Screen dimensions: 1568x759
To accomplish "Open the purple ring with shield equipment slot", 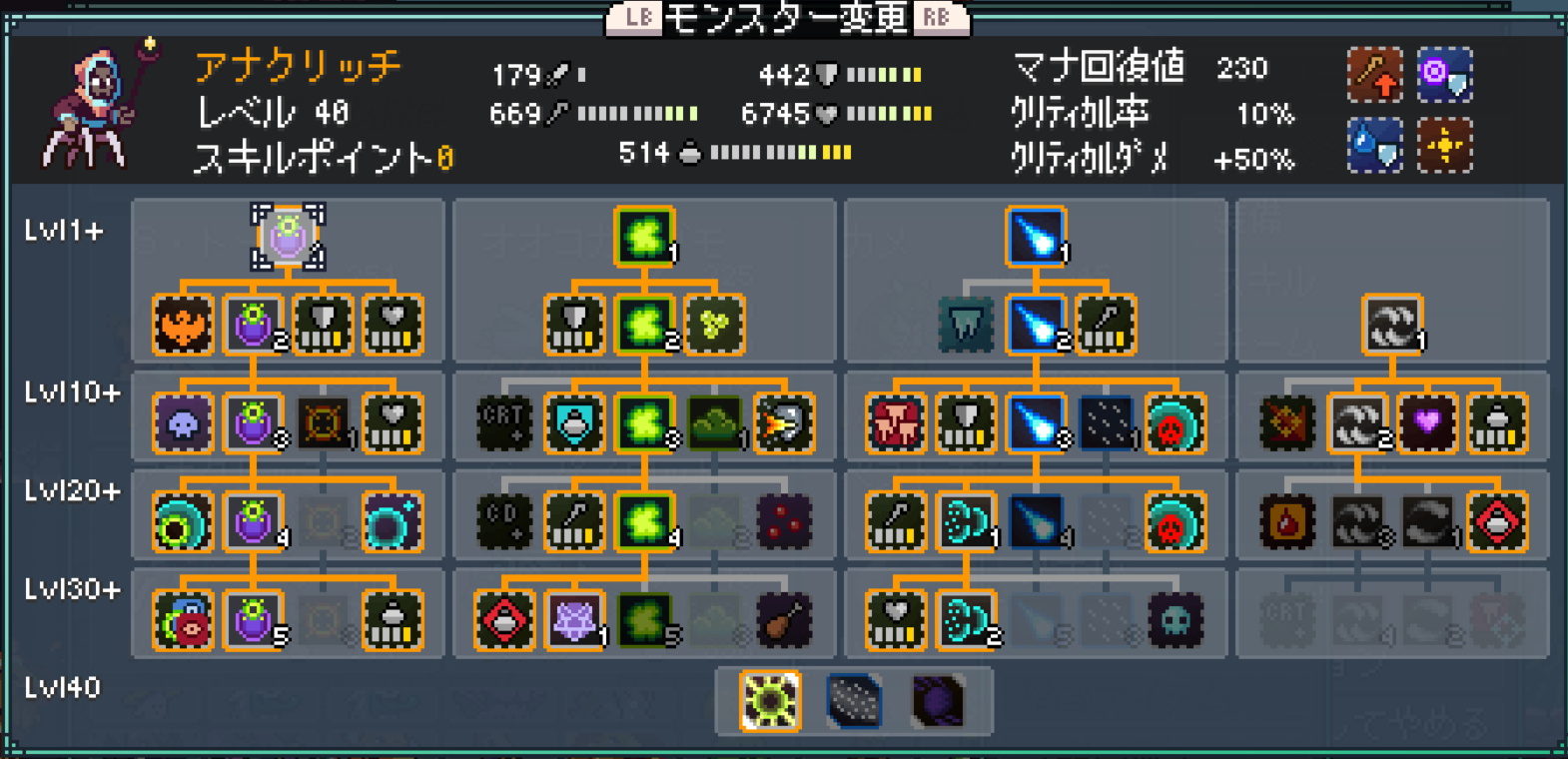I will point(1444,75).
